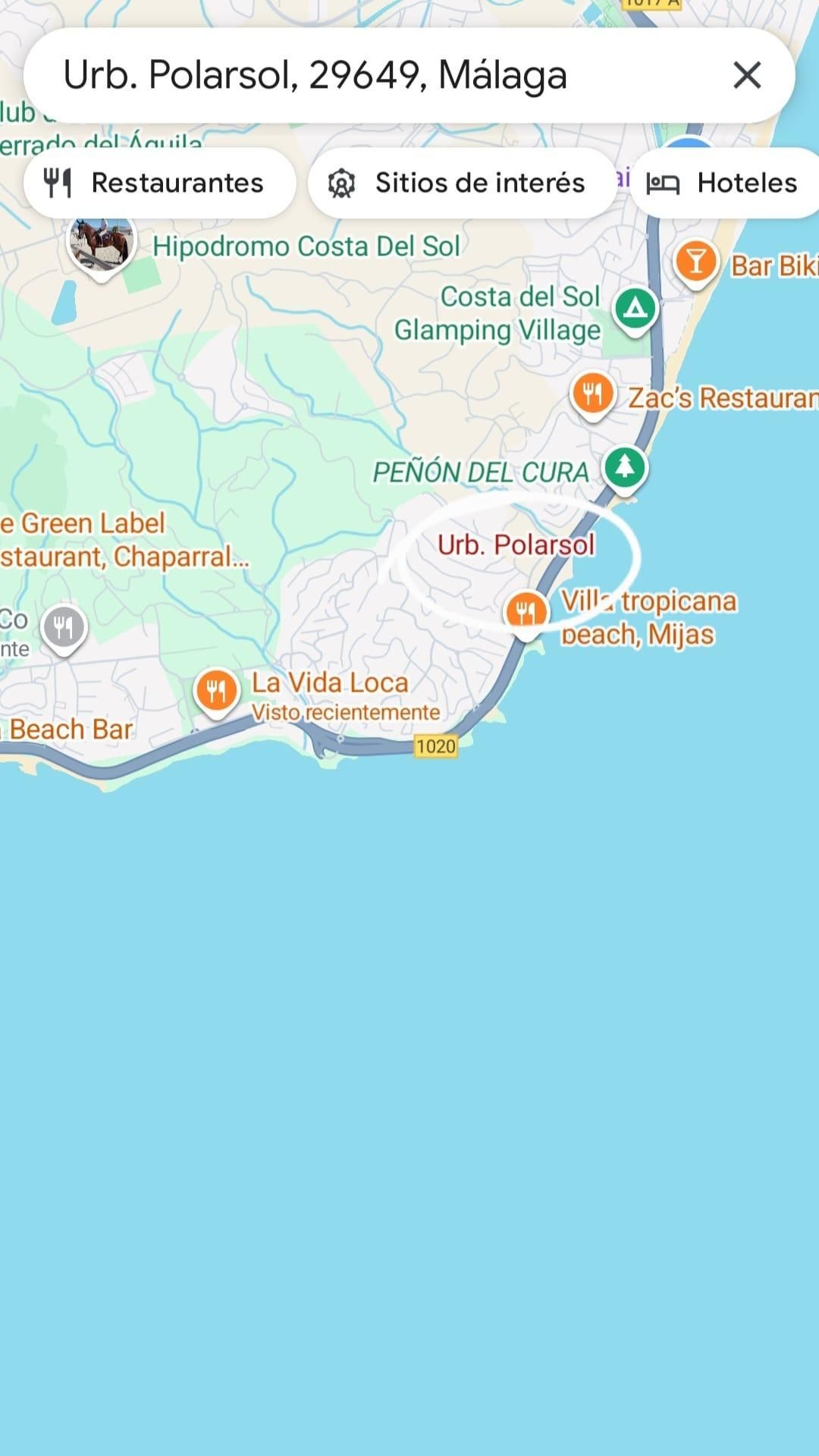Screen dimensions: 819x1456
Task: Open Hipodromo Costa Del Sol marker
Action: pyautogui.click(x=102, y=243)
